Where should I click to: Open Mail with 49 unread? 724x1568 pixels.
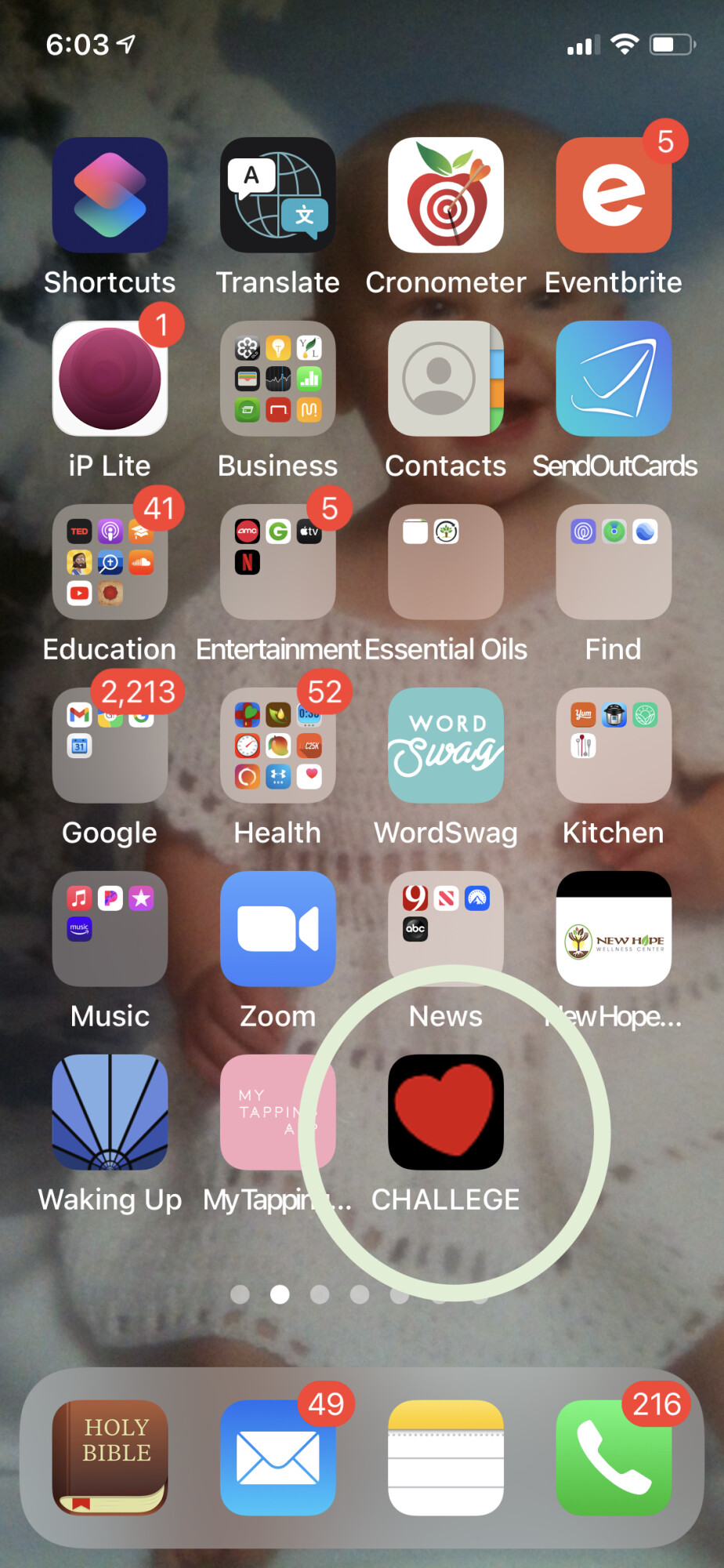pos(277,1457)
